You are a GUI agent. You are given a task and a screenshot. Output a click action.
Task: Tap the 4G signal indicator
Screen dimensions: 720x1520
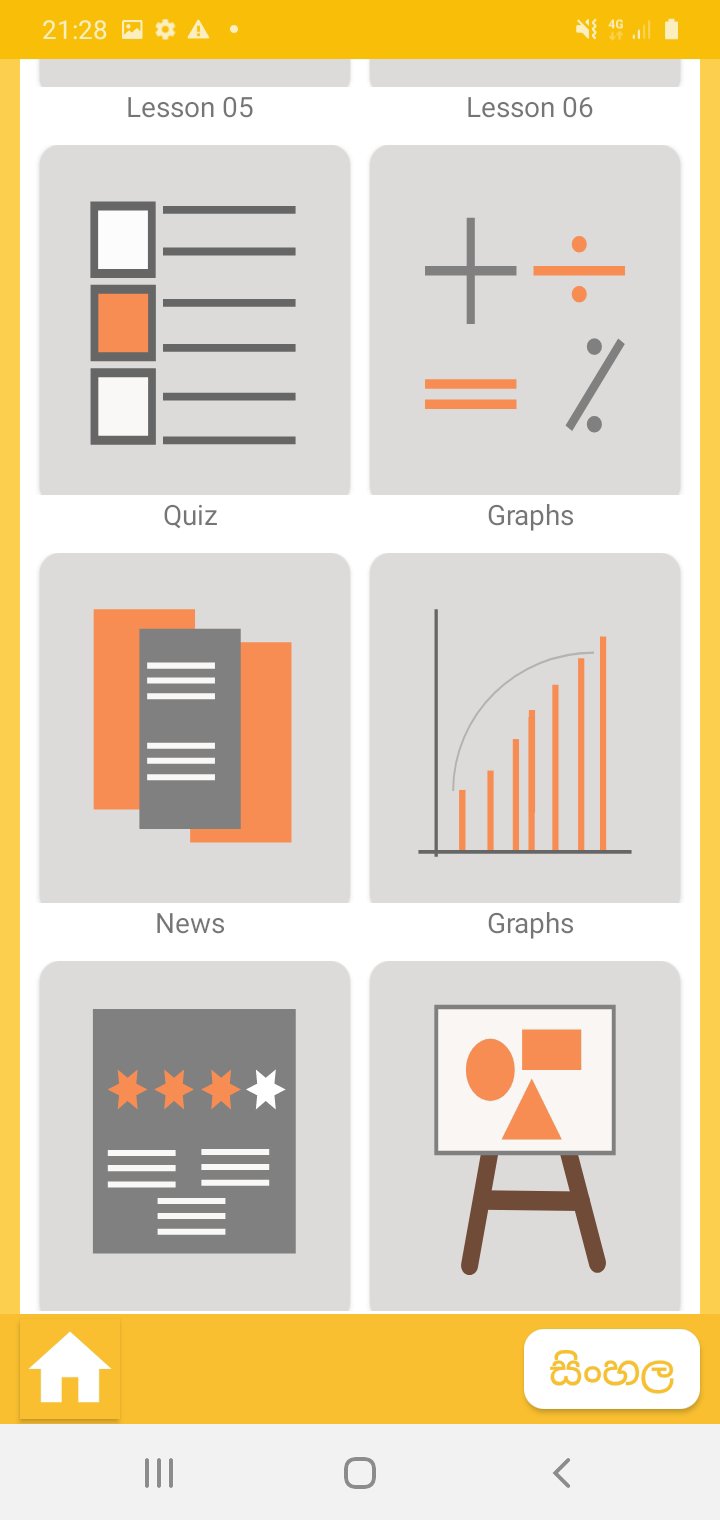pos(616,29)
